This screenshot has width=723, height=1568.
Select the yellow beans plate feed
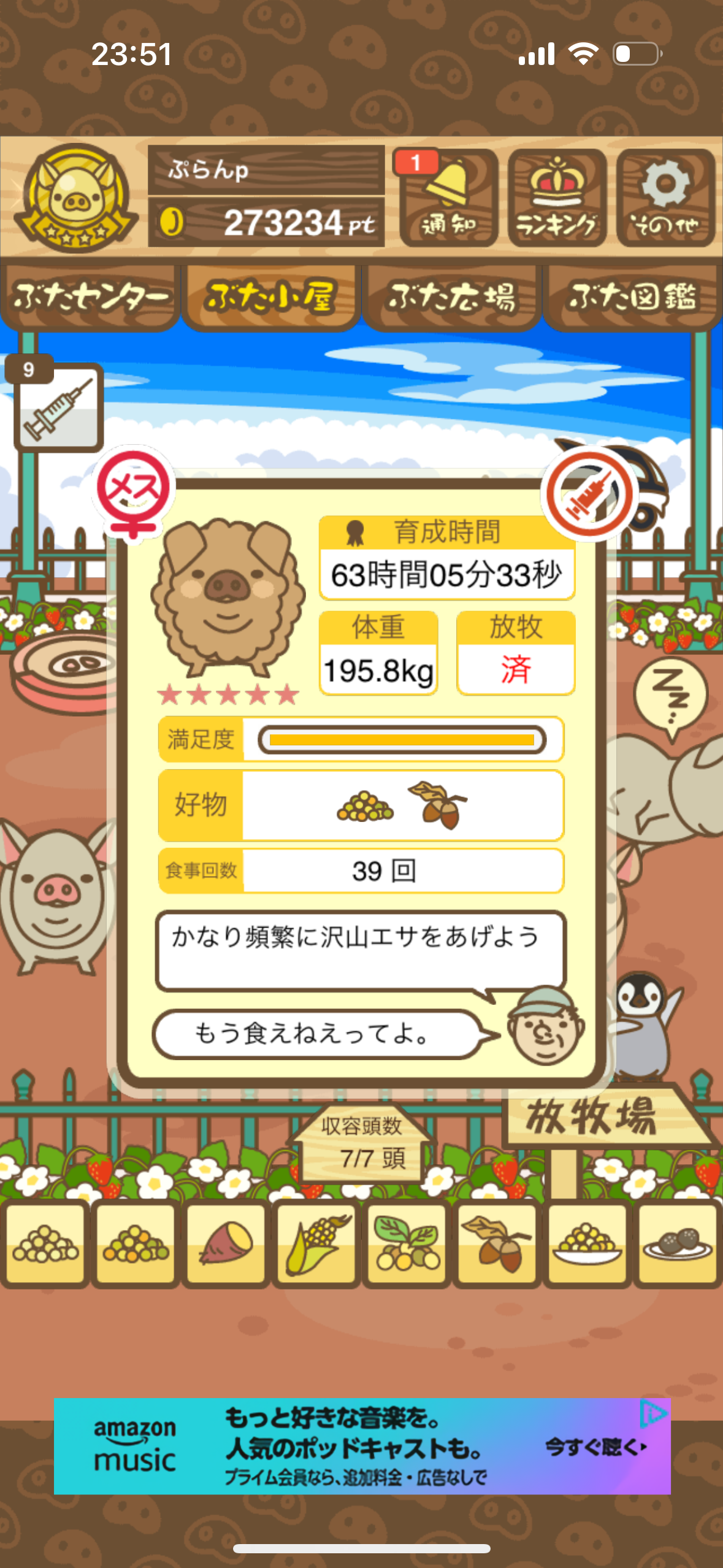click(x=587, y=1243)
